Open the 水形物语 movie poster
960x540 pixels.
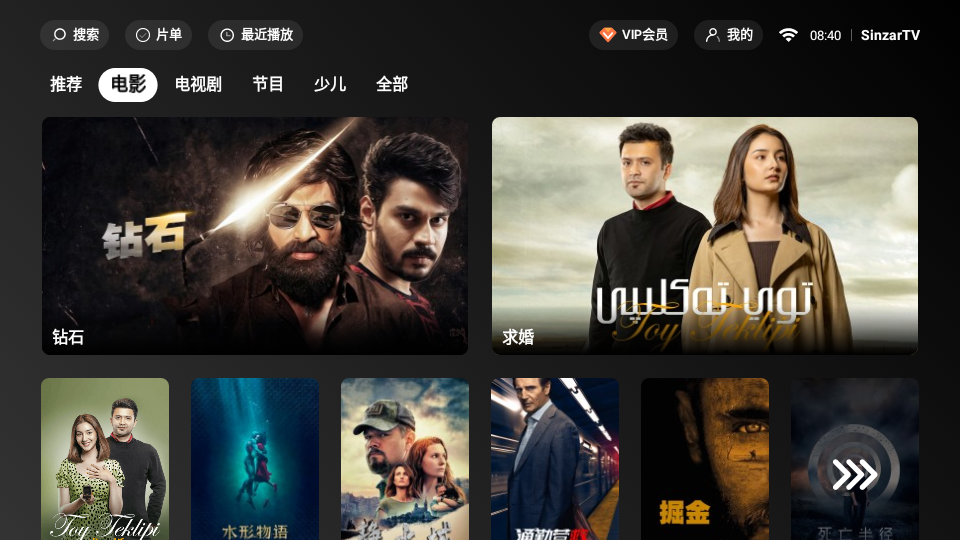point(255,459)
